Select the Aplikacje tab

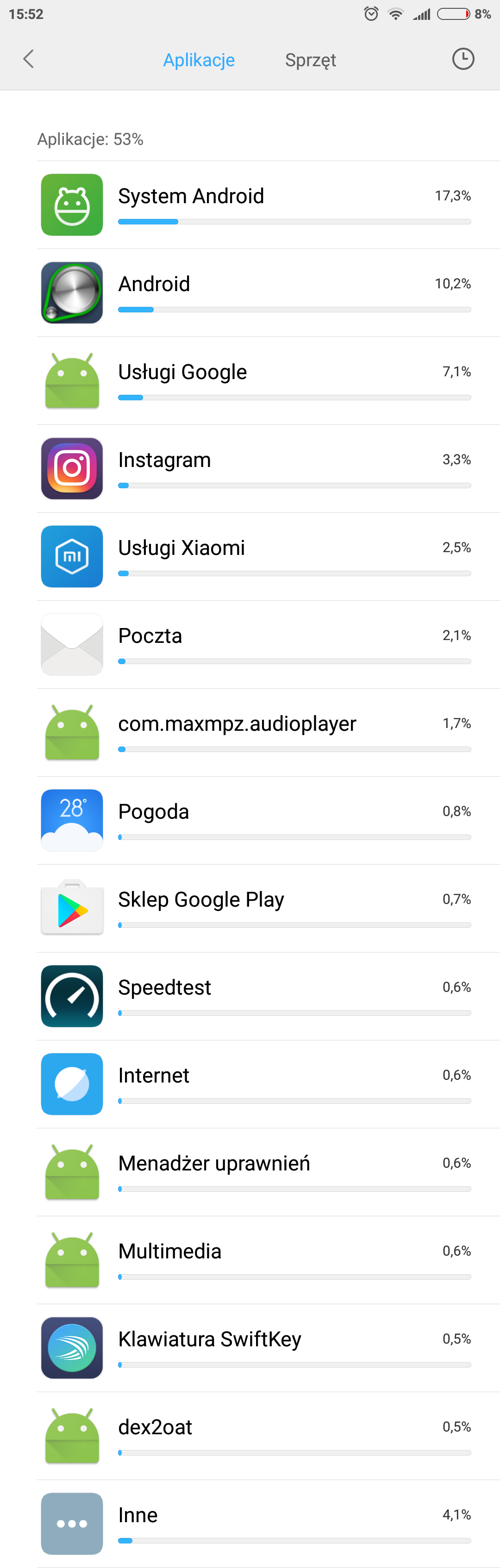(199, 60)
